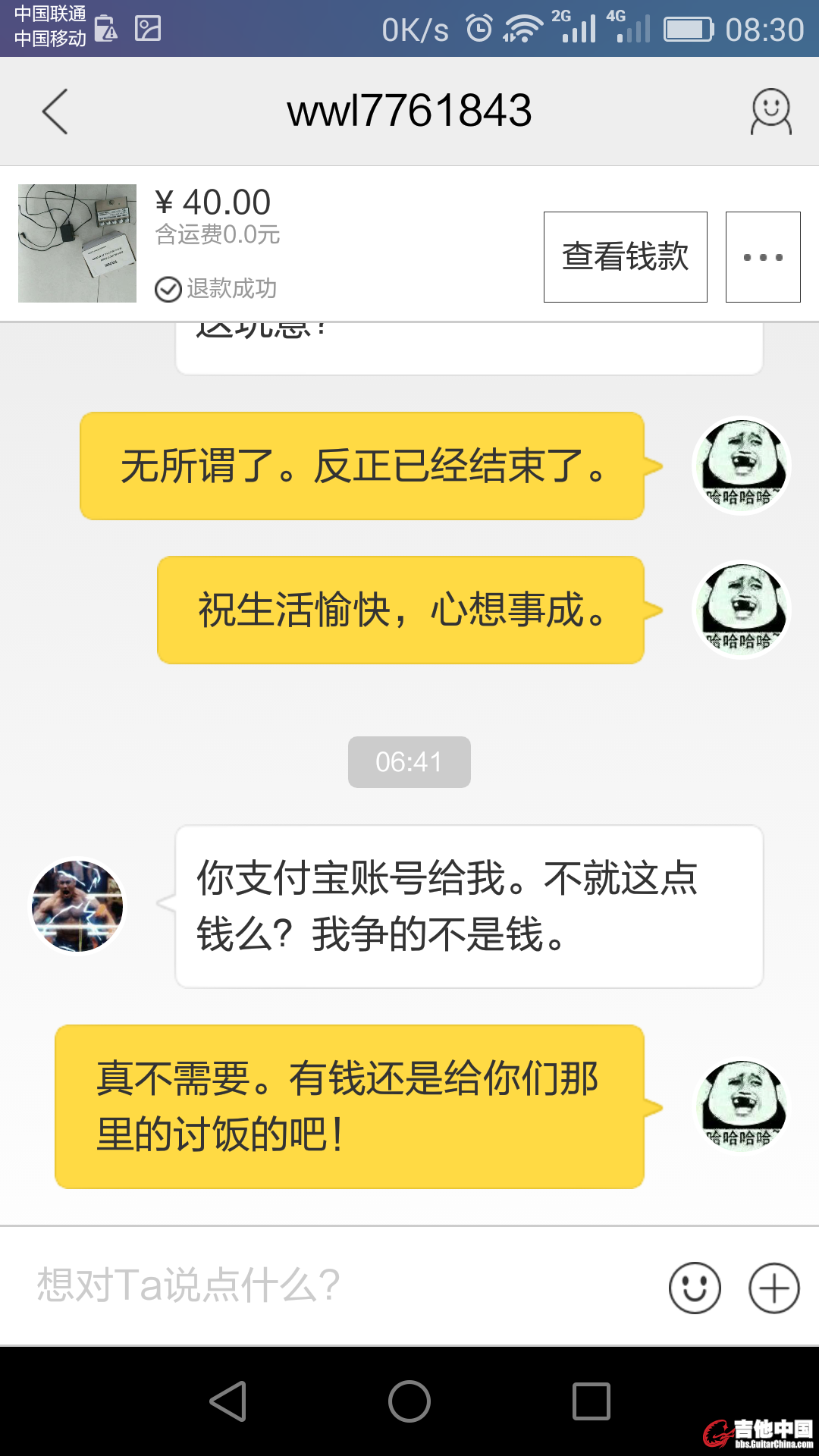The image size is (819, 1456).
Task: Open the recent apps view
Action: [591, 1401]
